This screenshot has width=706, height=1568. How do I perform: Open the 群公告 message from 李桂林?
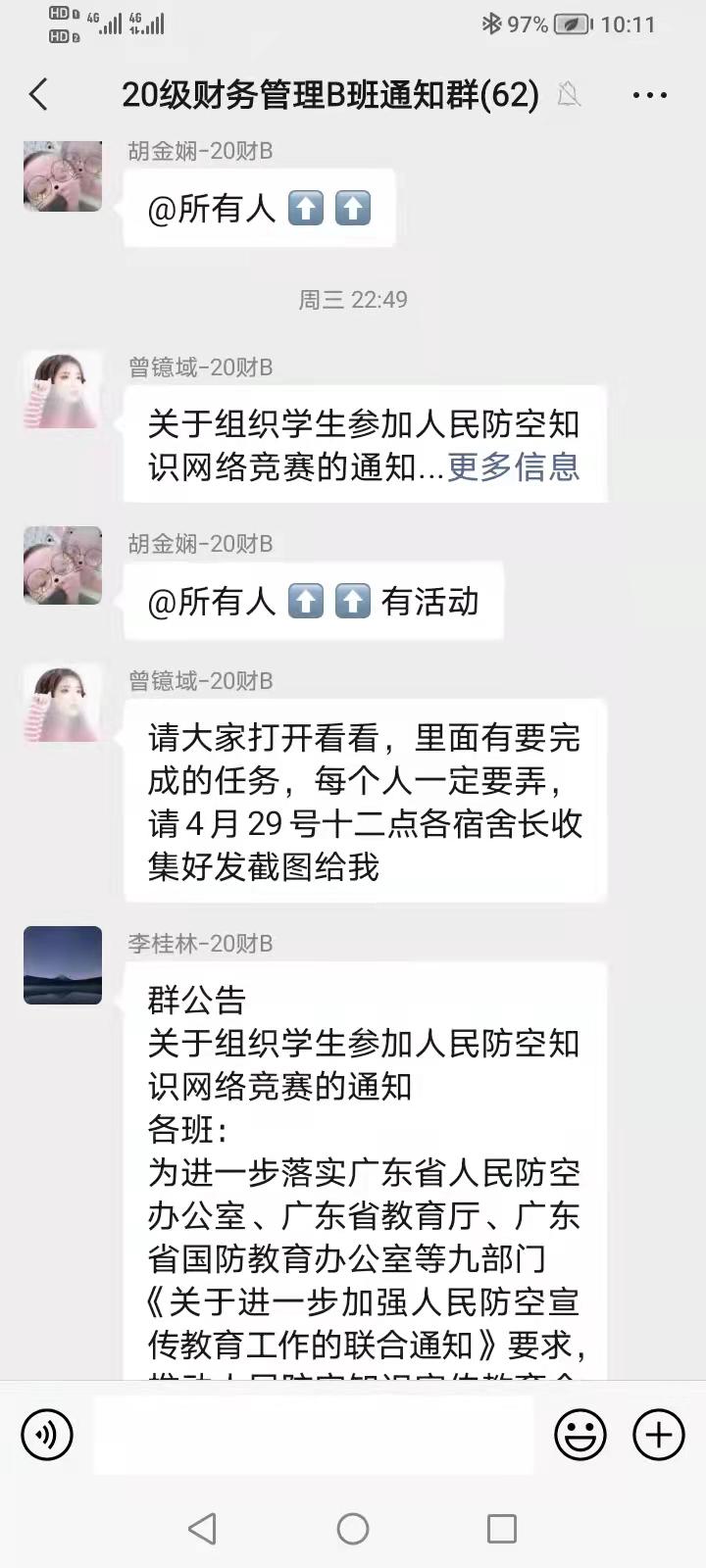click(x=364, y=1166)
